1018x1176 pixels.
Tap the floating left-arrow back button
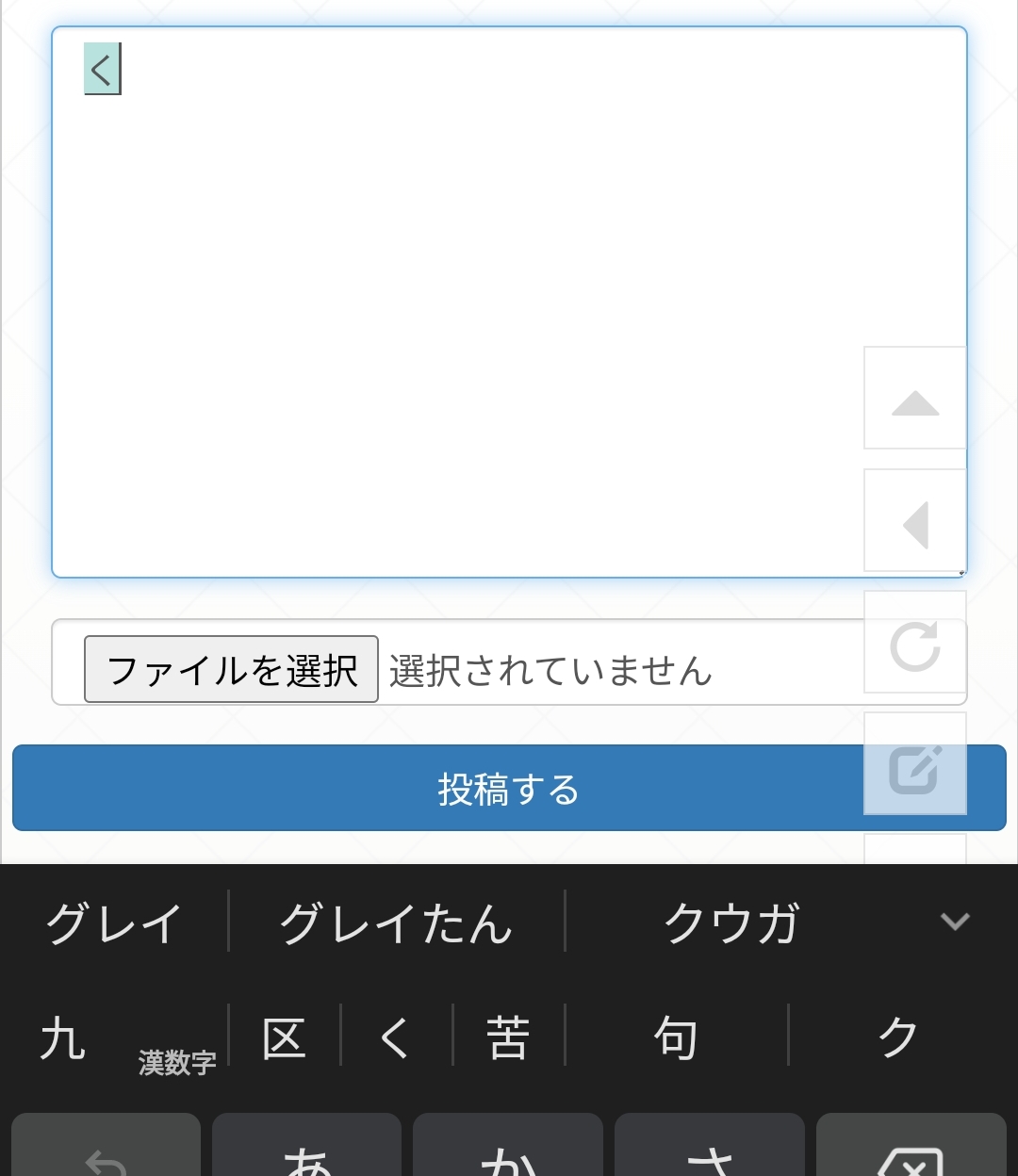coord(915,521)
